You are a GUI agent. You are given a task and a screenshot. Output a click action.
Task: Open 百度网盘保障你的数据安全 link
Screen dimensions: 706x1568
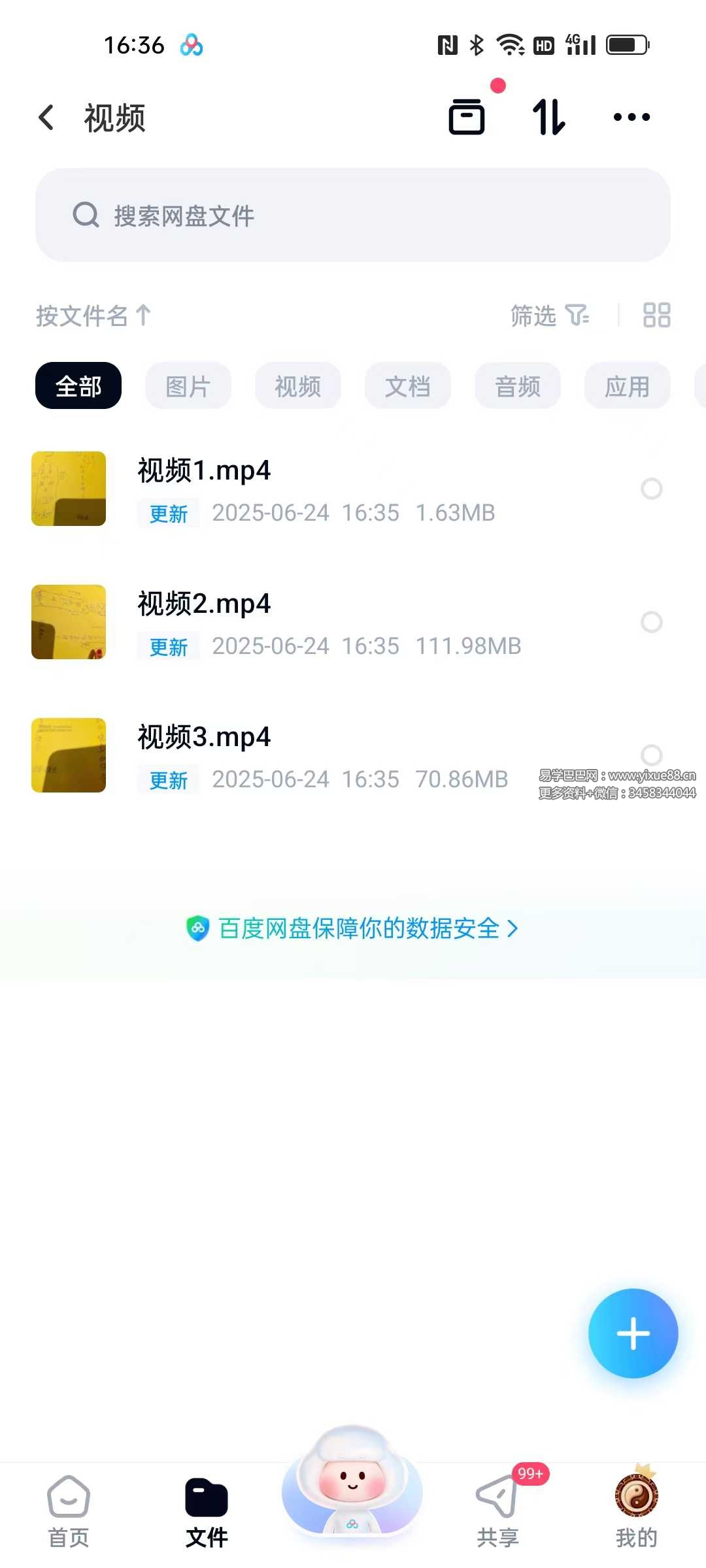(x=353, y=928)
